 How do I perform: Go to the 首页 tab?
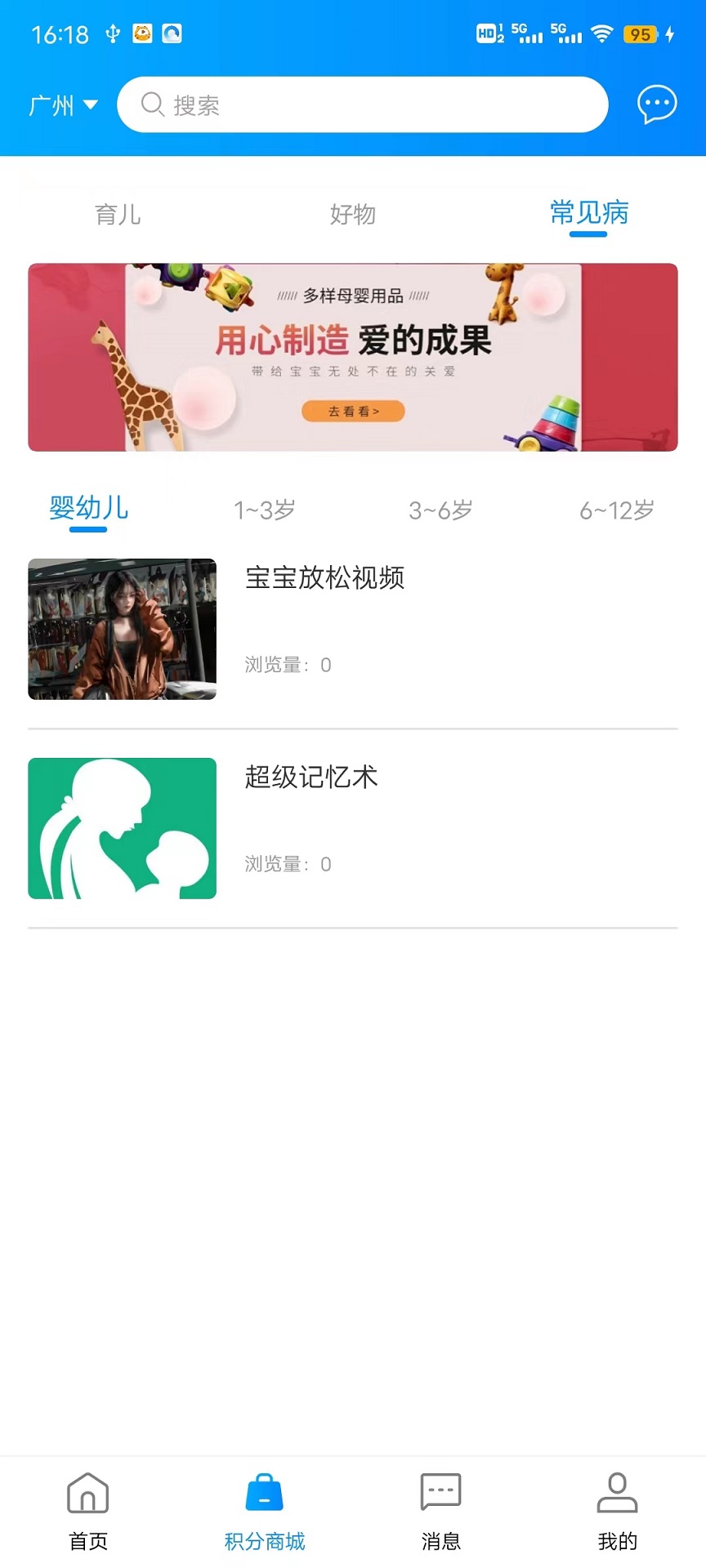(88, 1511)
